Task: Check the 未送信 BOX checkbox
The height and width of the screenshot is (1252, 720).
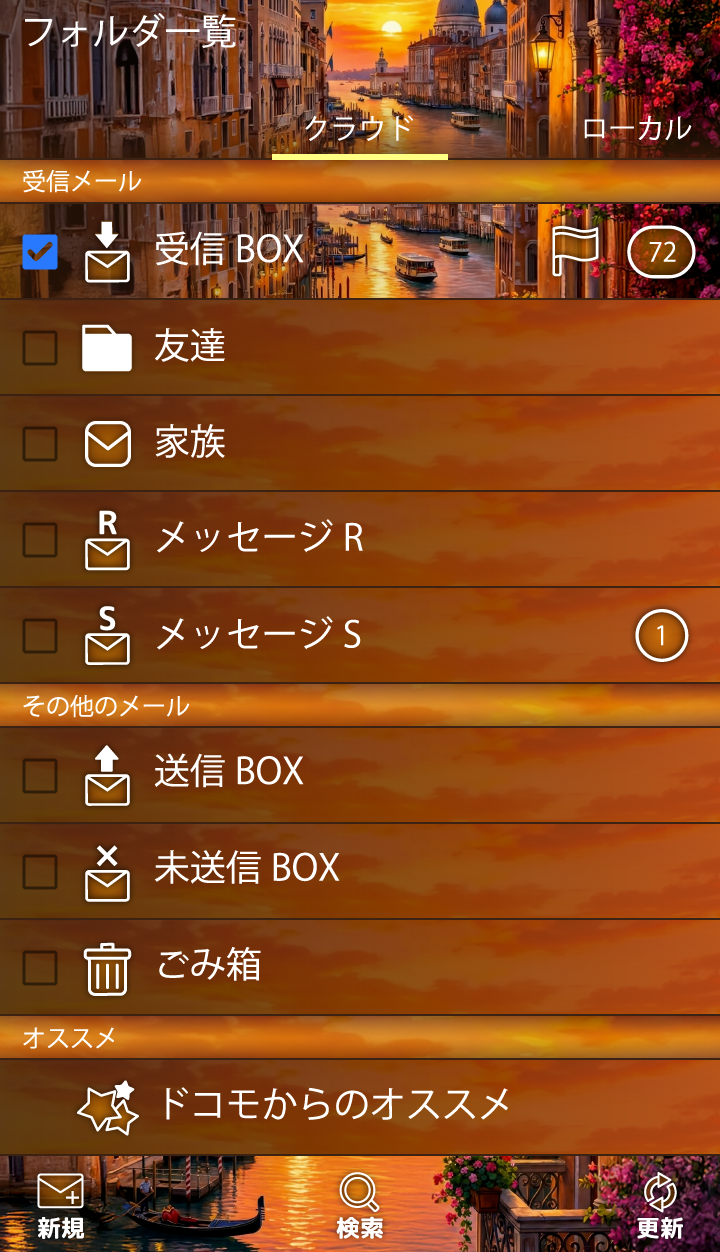Action: click(x=40, y=871)
